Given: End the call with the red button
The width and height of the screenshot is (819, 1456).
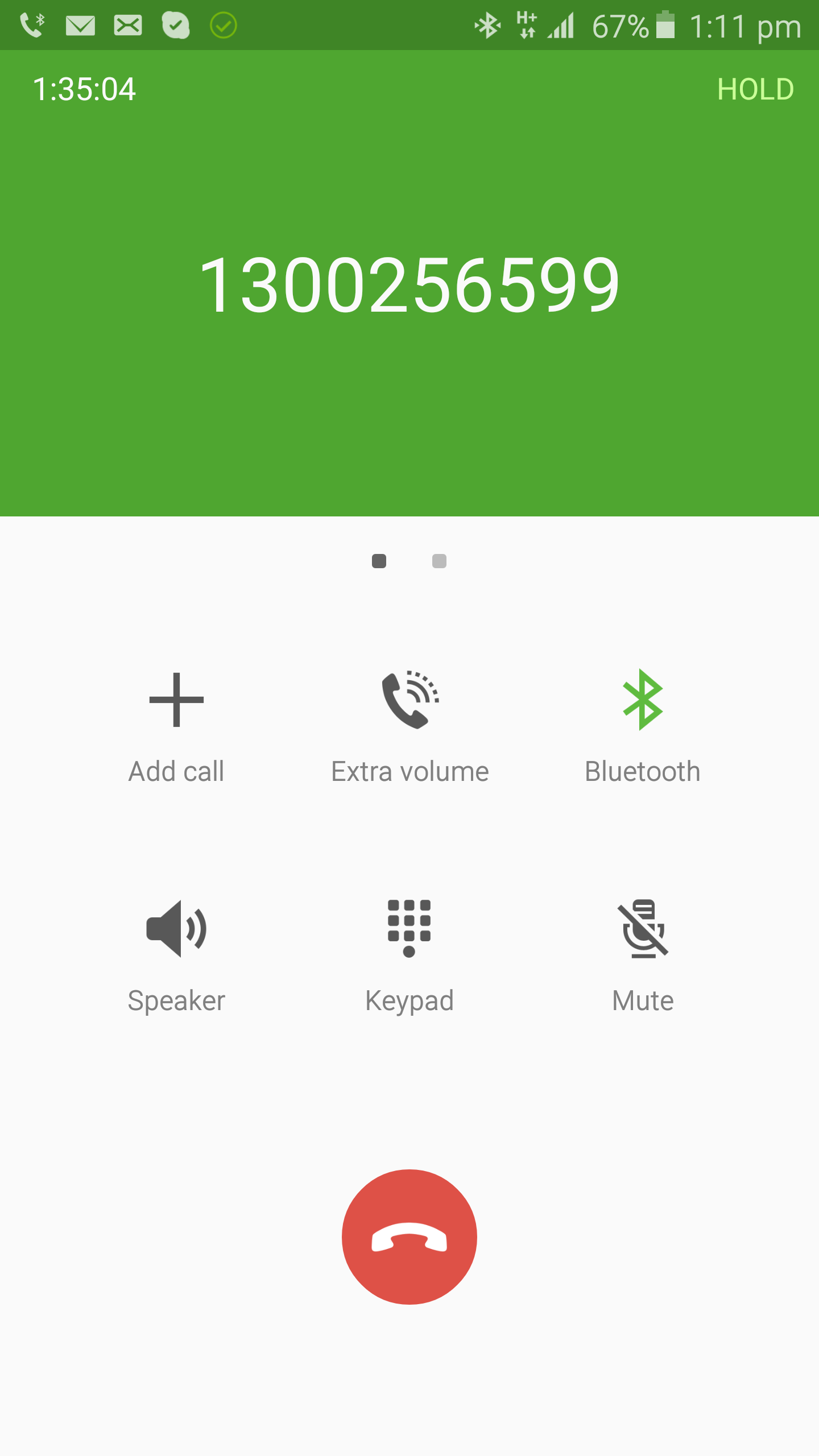Looking at the screenshot, I should click(409, 1236).
